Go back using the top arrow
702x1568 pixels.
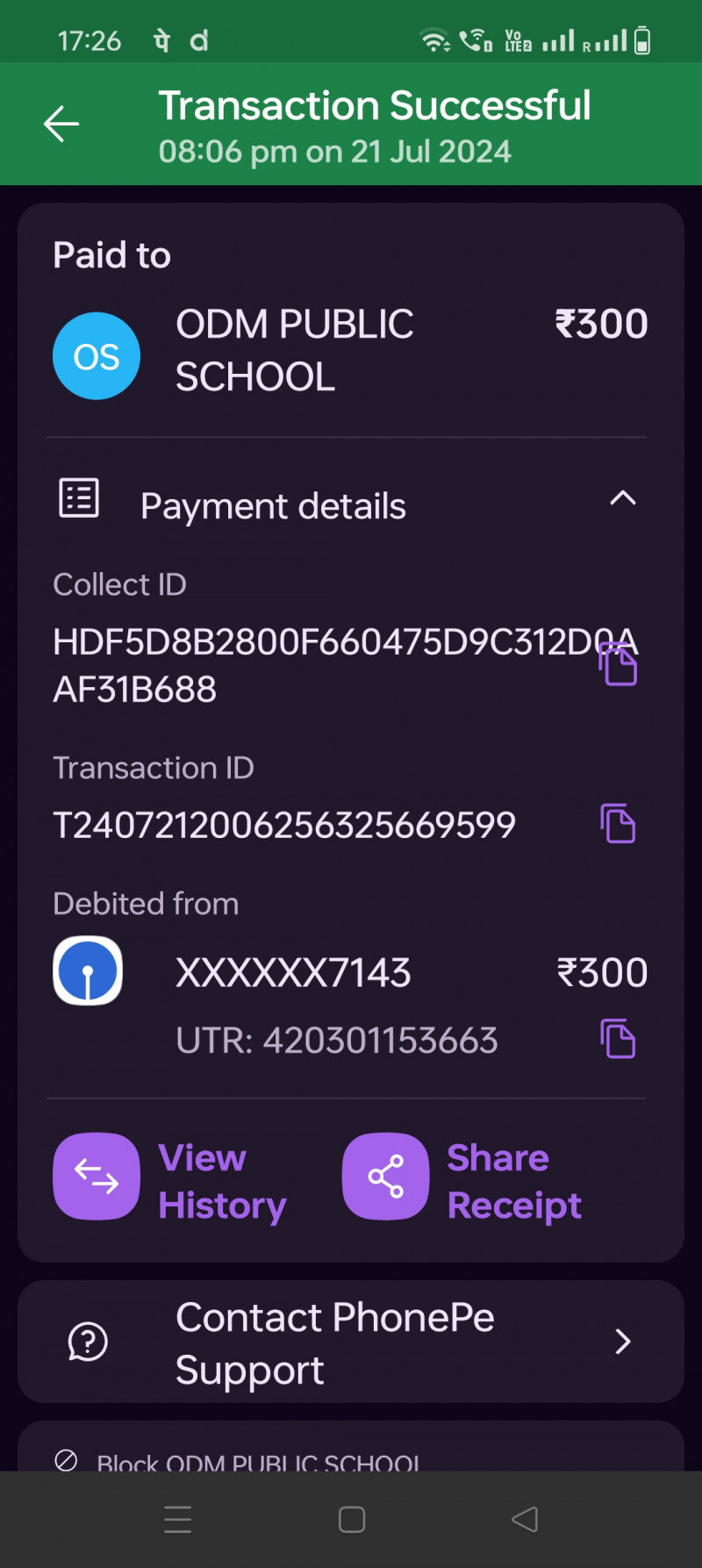pyautogui.click(x=61, y=124)
